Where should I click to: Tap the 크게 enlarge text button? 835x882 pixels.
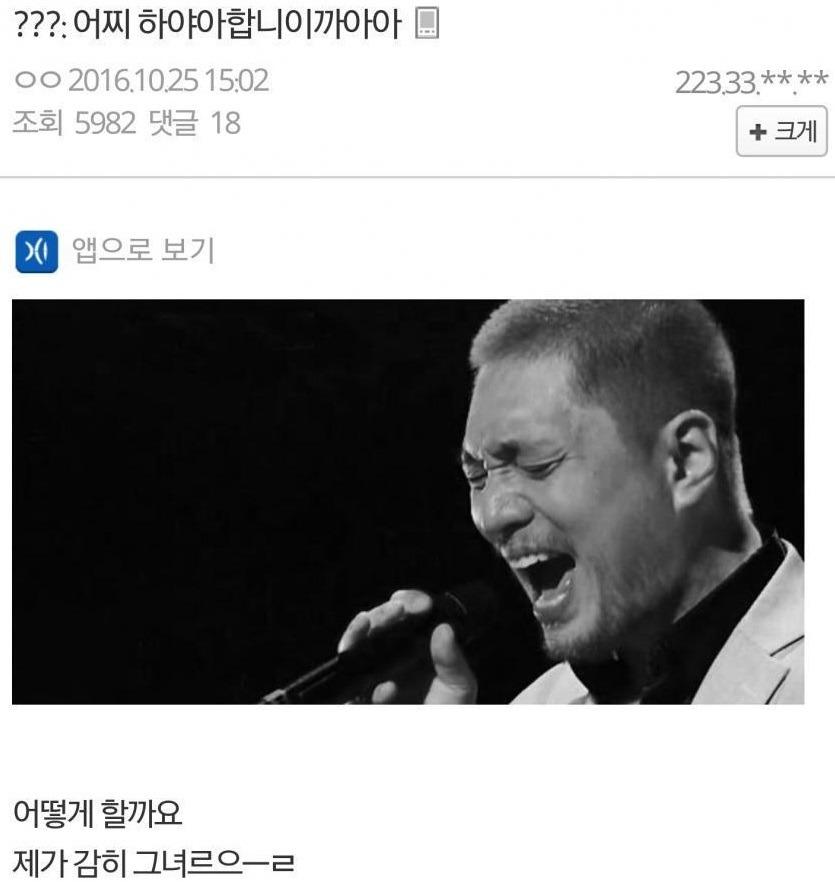(781, 132)
